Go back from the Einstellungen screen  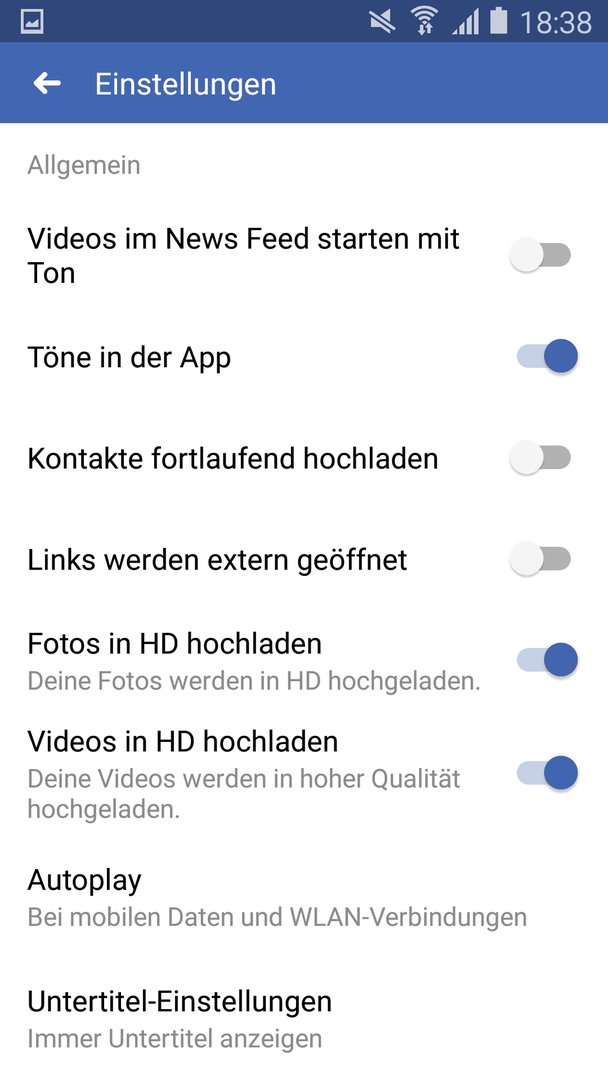[x=47, y=83]
